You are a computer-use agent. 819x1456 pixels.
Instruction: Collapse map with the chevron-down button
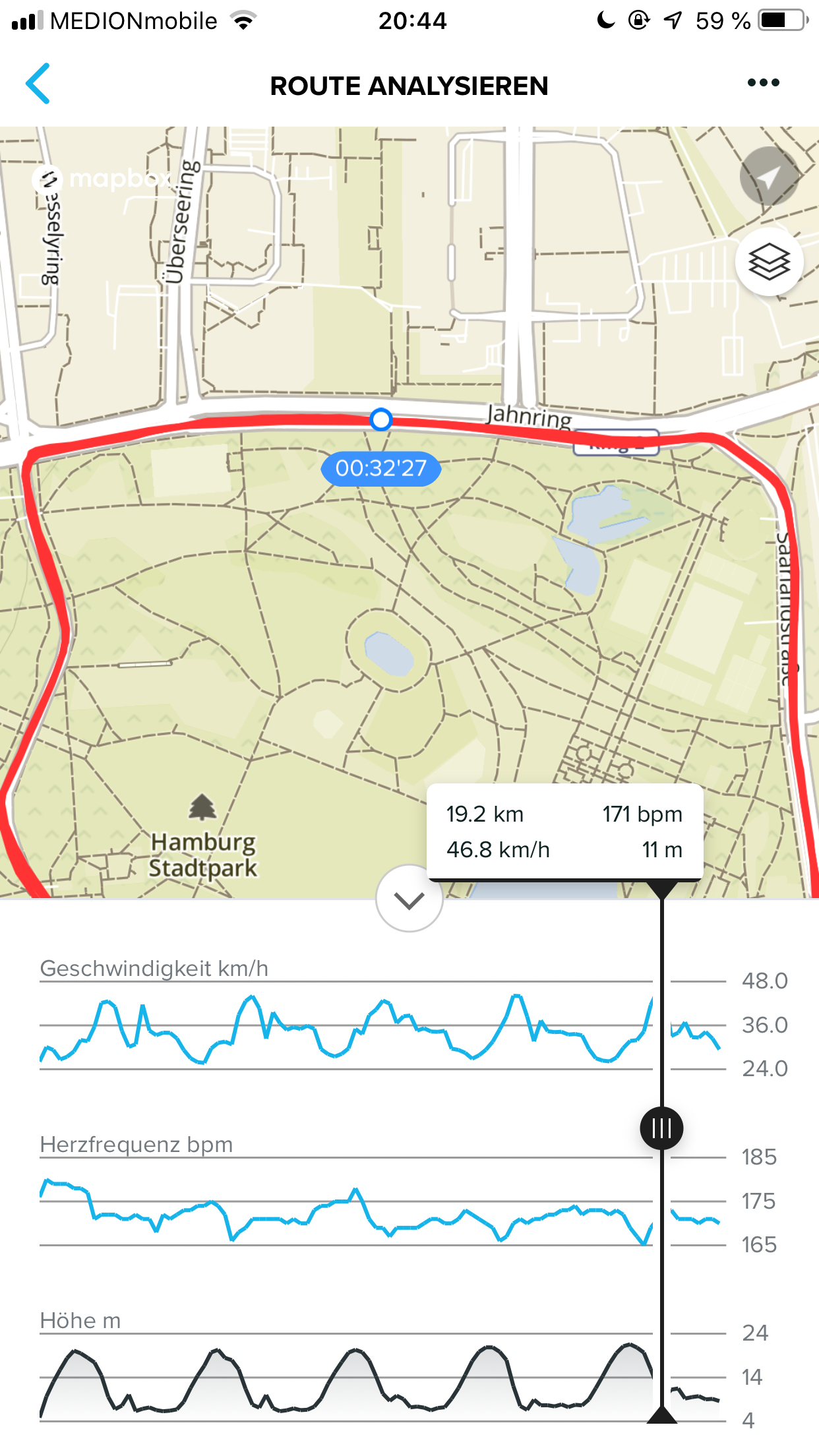click(409, 899)
